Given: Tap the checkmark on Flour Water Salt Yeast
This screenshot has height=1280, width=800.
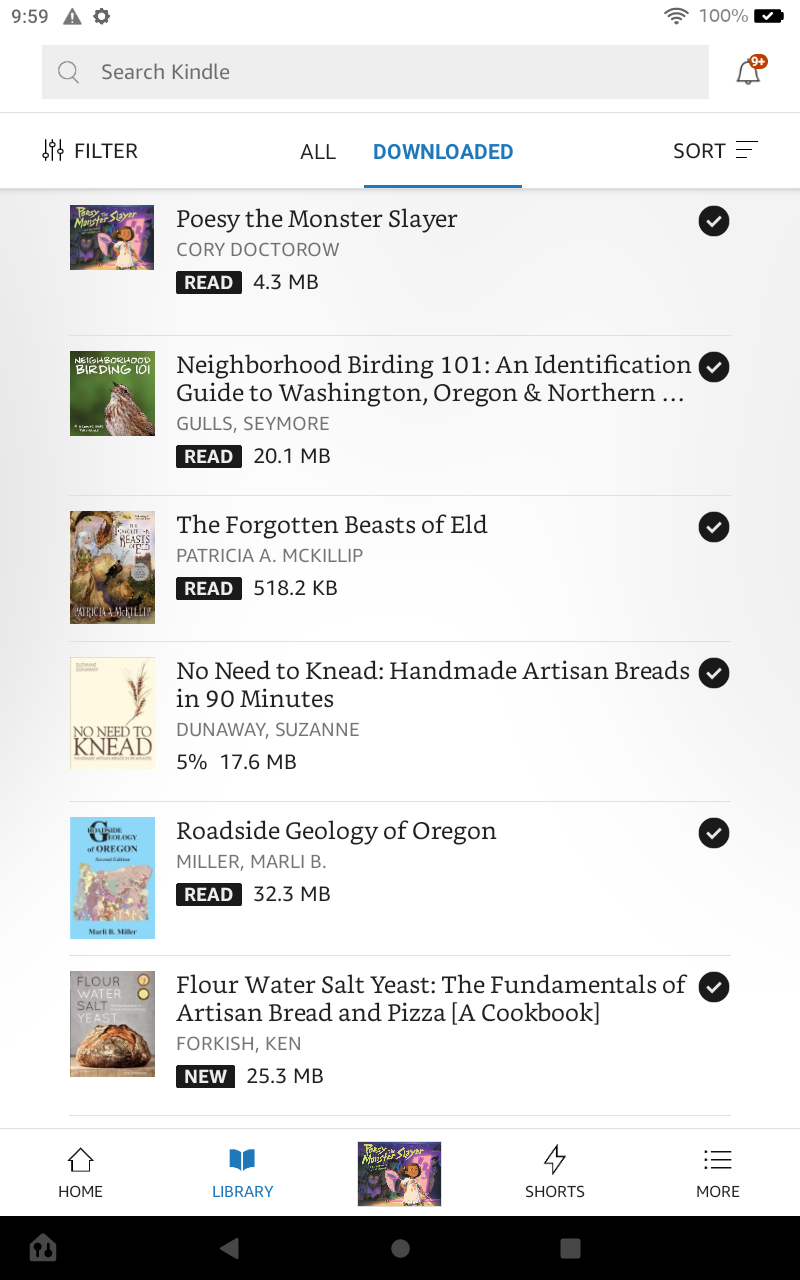Looking at the screenshot, I should (714, 987).
